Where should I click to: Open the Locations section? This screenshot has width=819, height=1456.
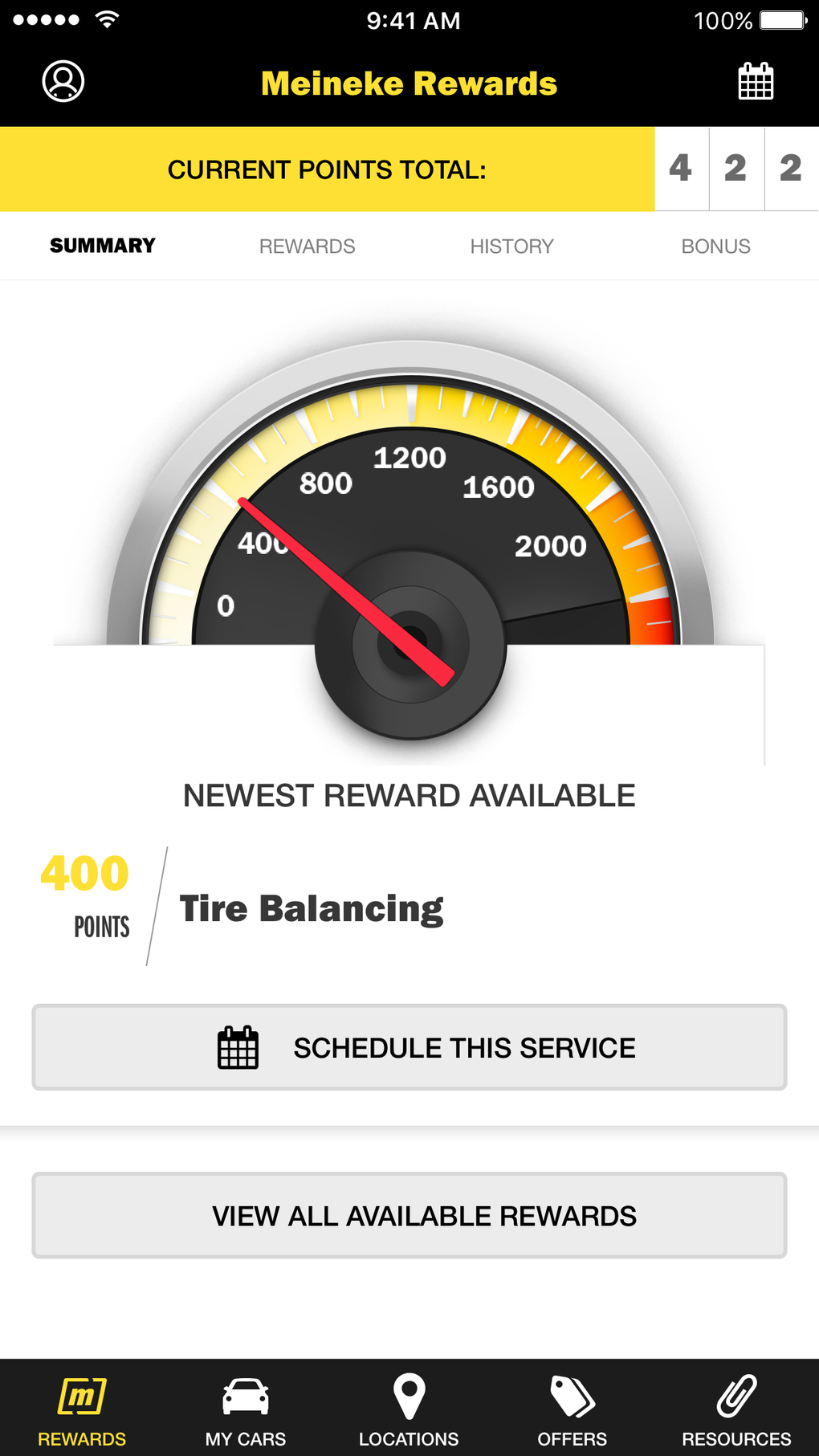pyautogui.click(x=409, y=1409)
